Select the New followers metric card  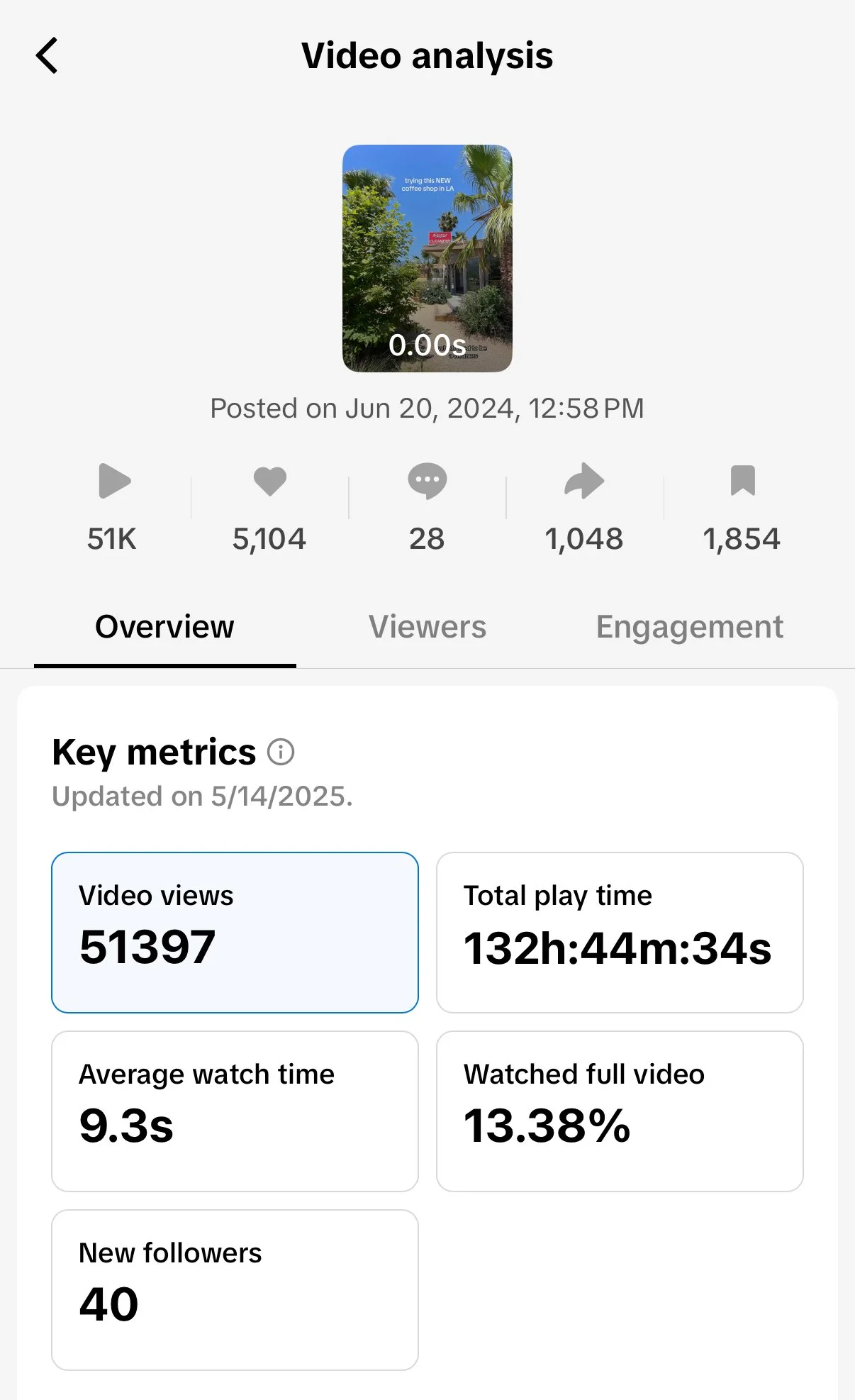click(235, 1290)
